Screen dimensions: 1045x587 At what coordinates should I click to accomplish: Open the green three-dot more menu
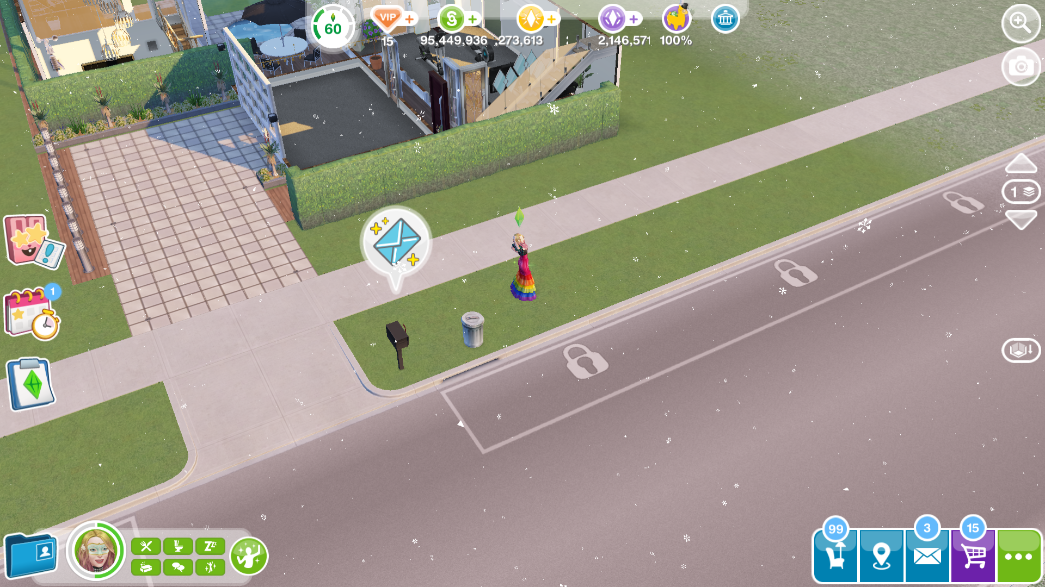(x=1019, y=556)
